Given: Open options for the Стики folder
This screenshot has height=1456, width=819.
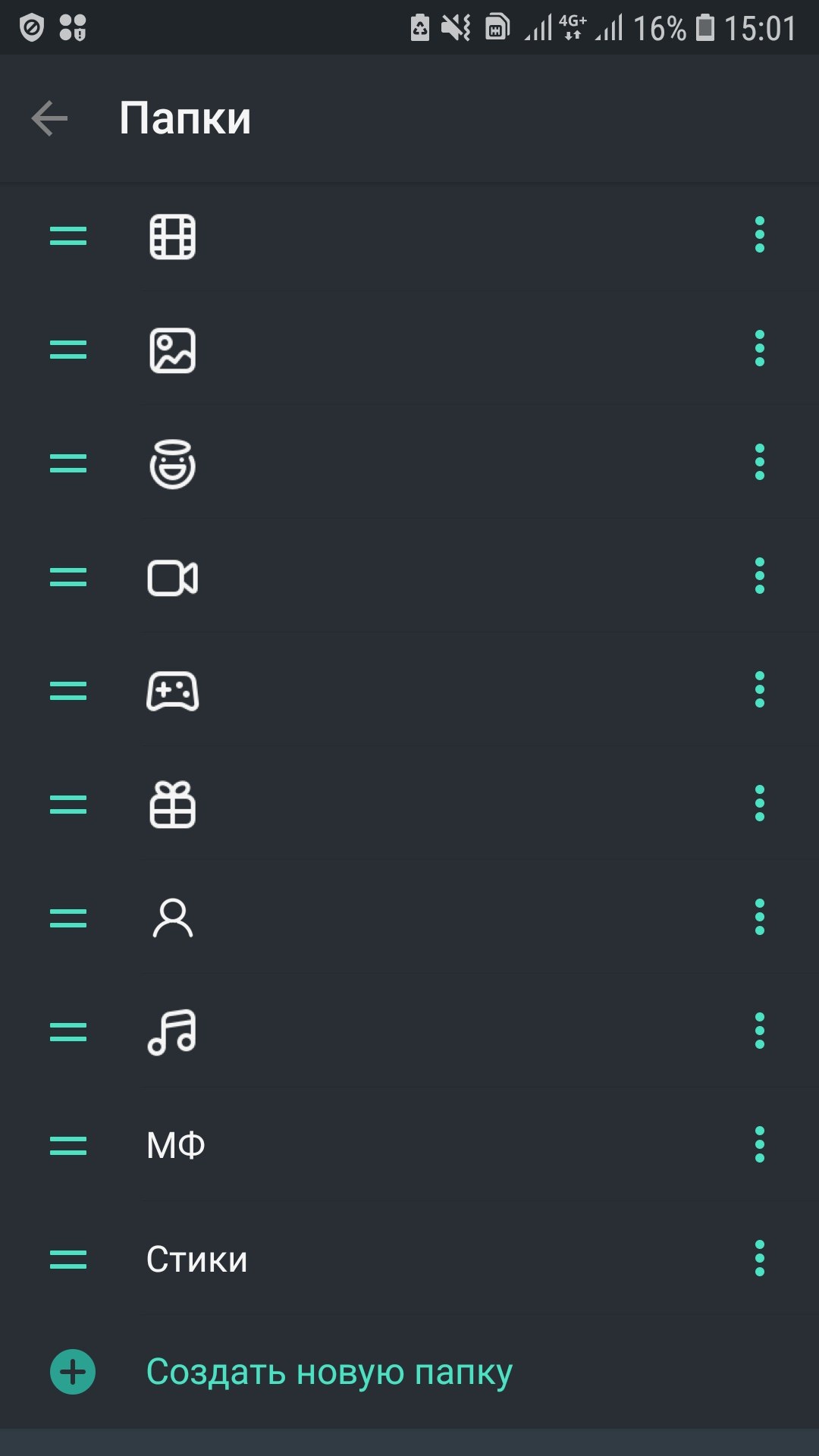Looking at the screenshot, I should 759,1259.
